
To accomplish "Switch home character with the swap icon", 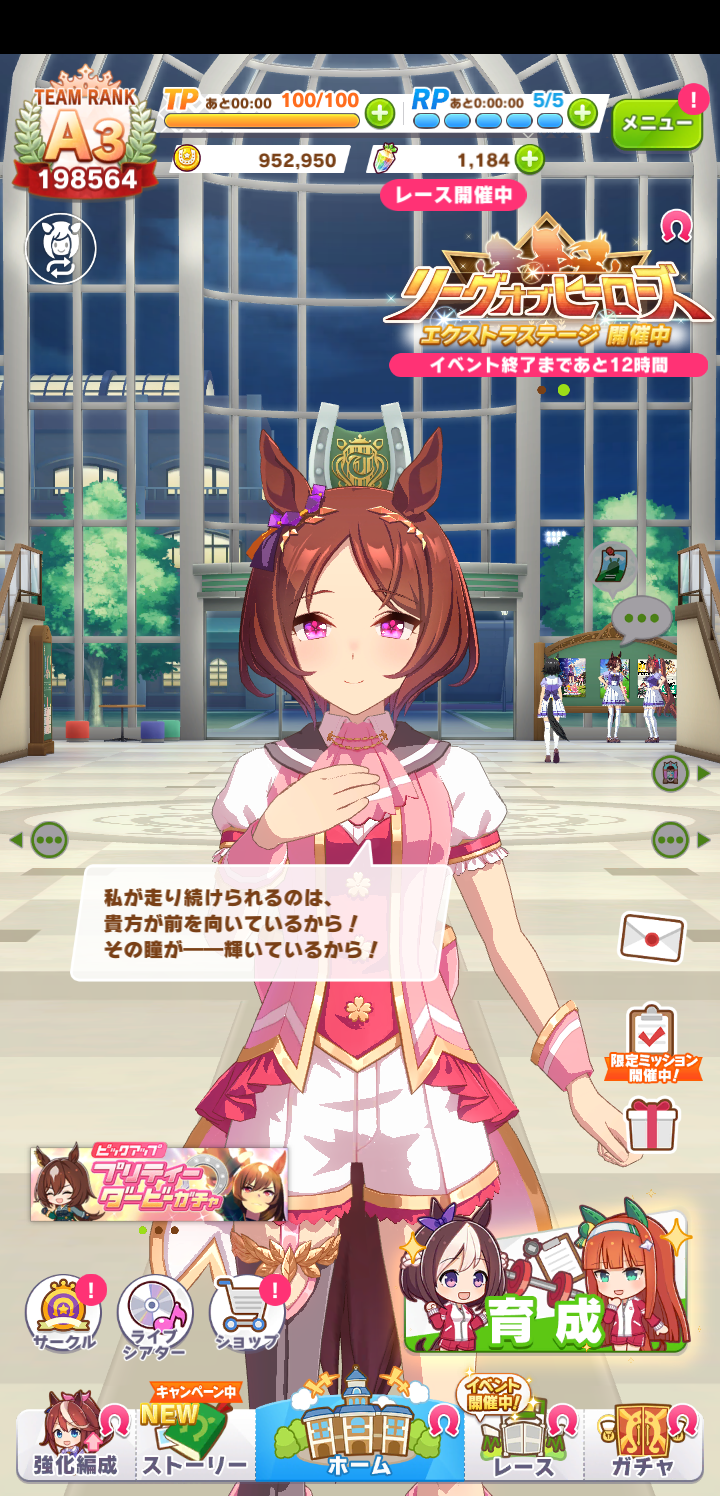I will coord(60,248).
